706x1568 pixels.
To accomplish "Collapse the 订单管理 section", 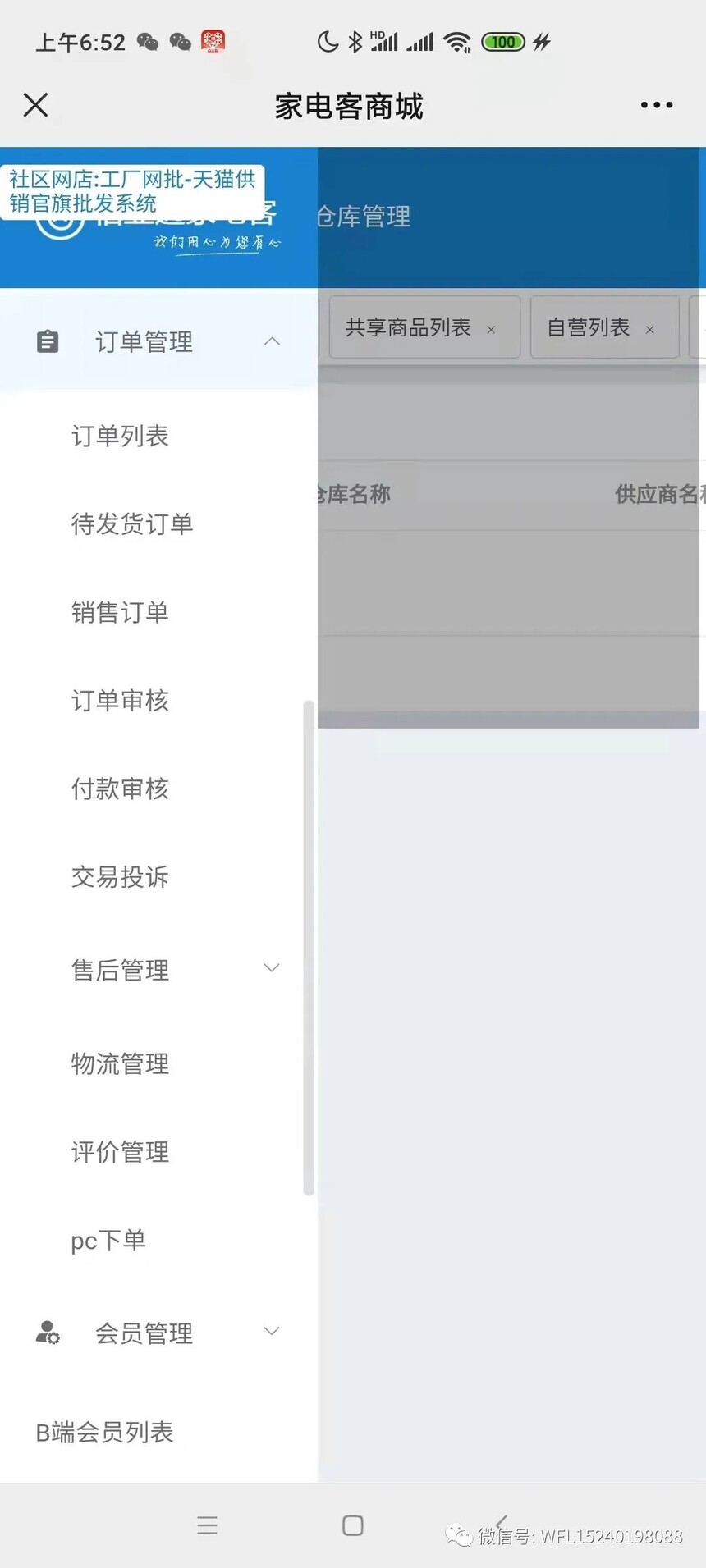I will [158, 341].
